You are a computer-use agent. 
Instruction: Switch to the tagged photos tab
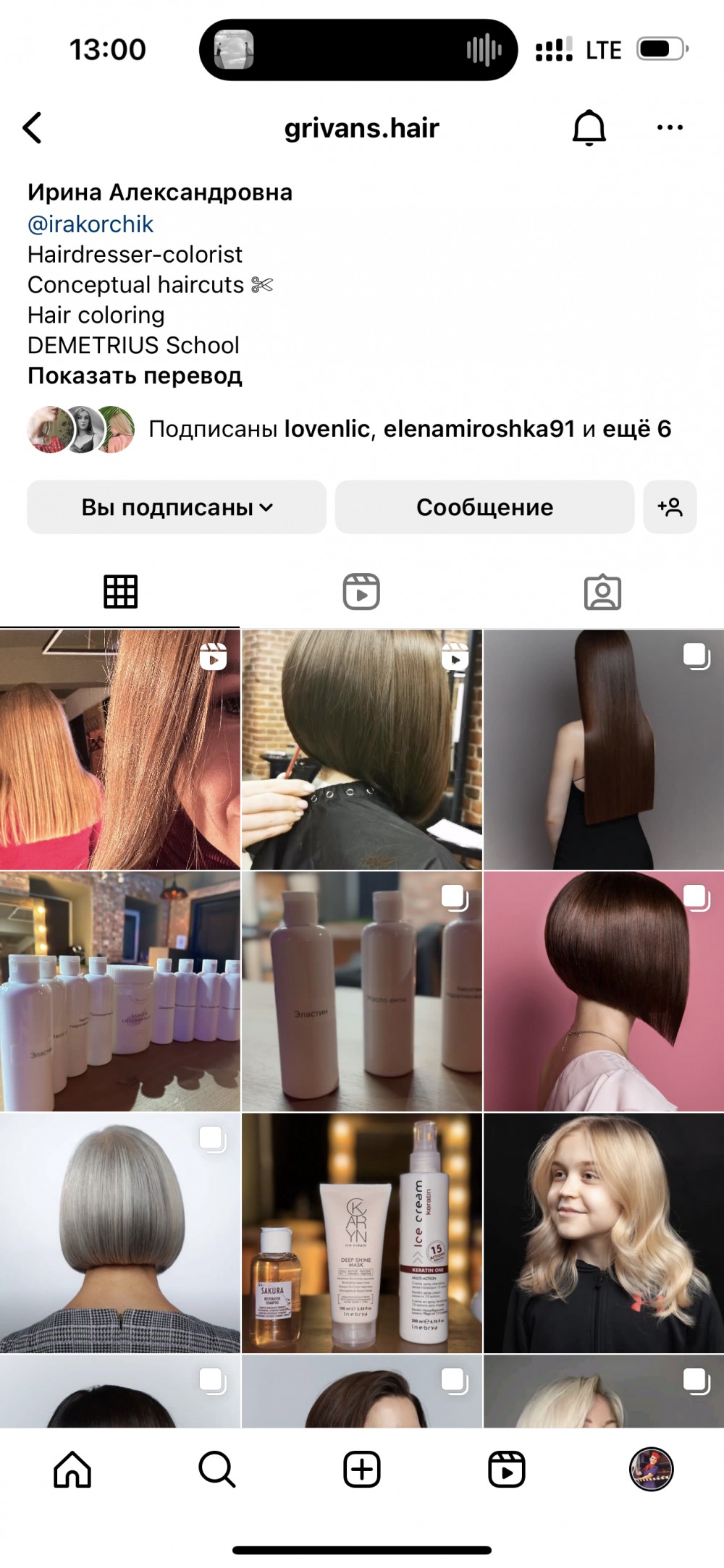[602, 592]
